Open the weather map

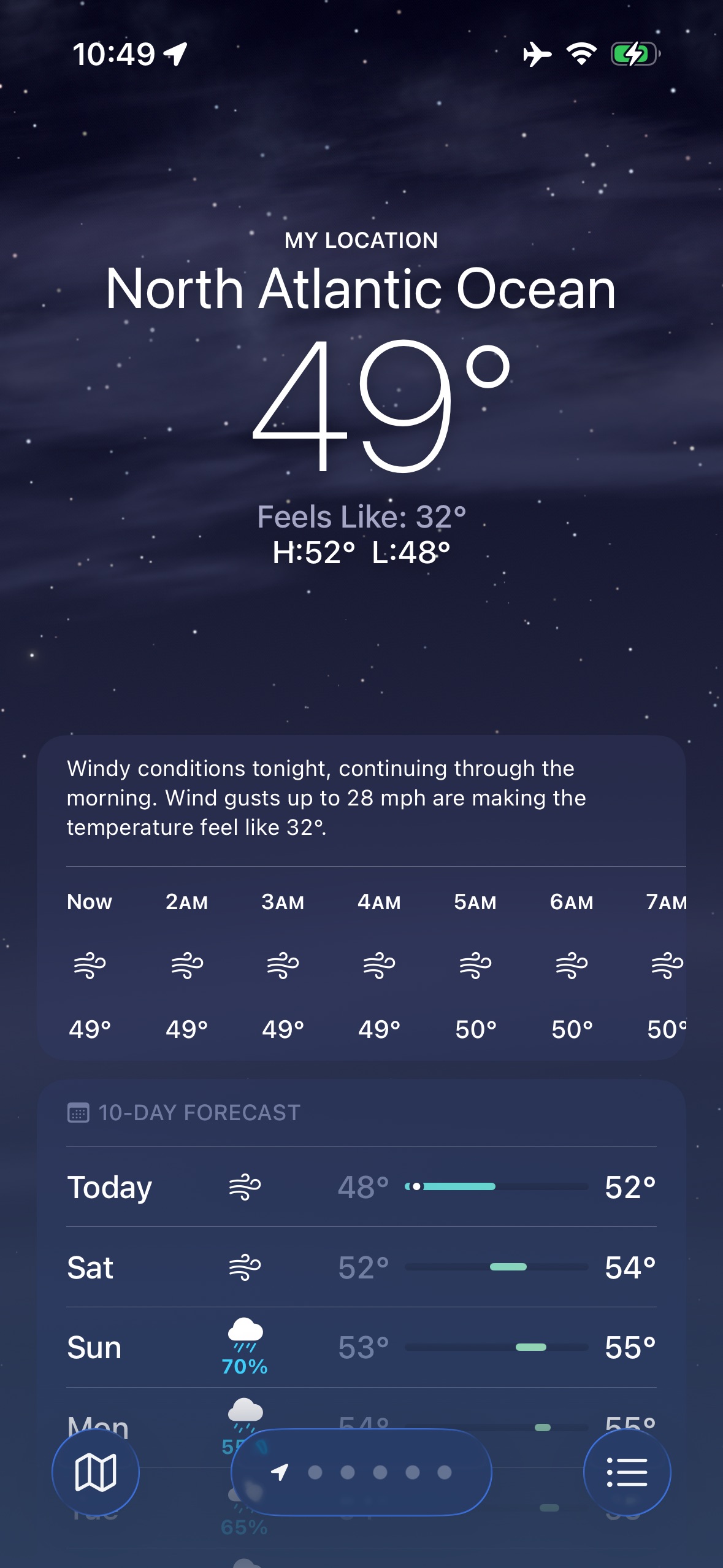(x=95, y=1472)
